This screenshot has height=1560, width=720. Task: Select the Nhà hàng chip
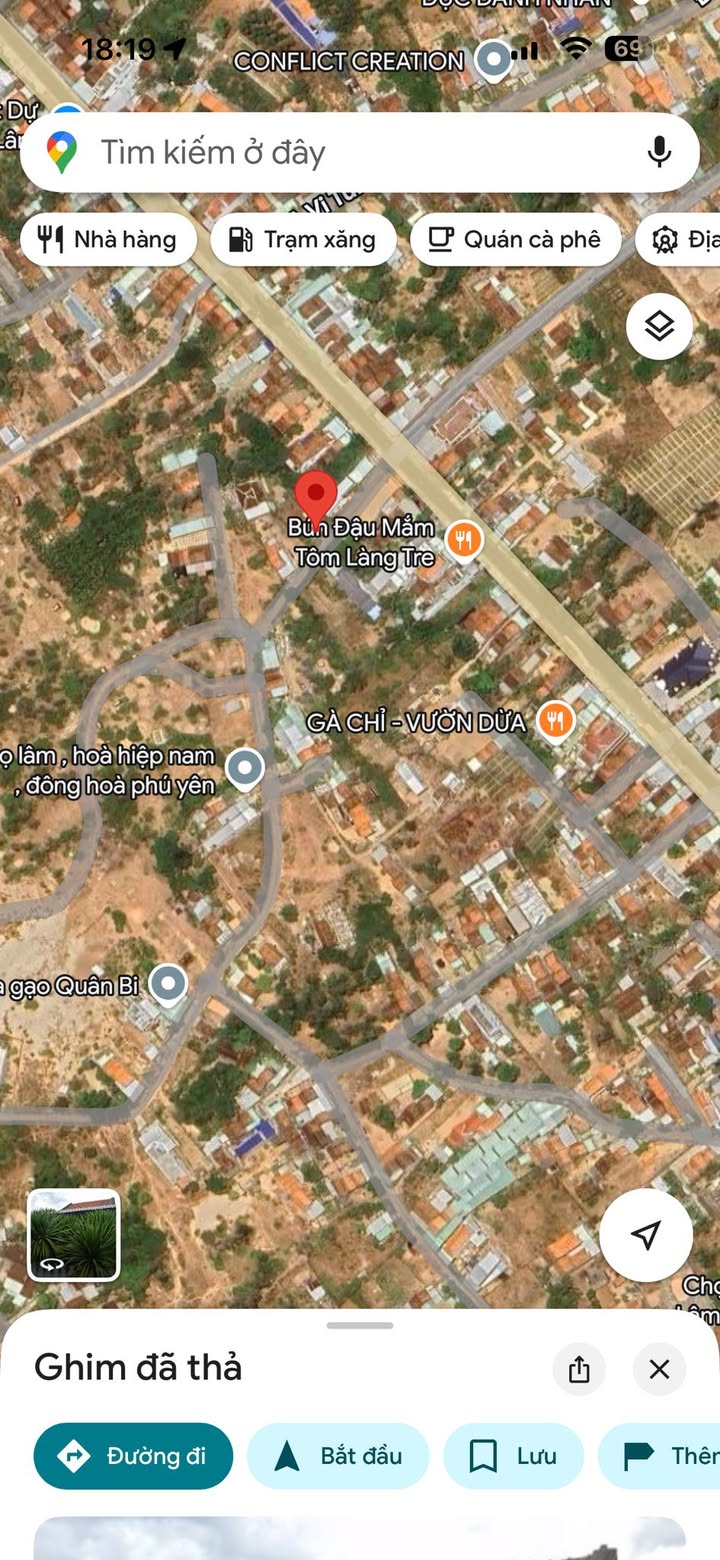point(108,239)
